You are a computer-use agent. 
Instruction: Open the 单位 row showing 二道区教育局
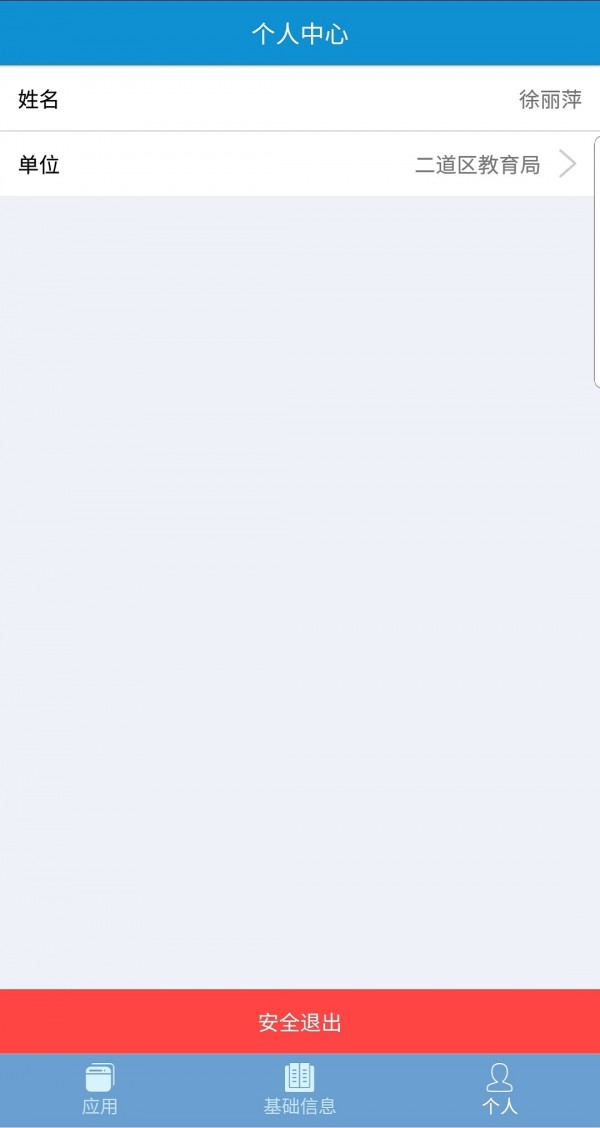(298, 165)
